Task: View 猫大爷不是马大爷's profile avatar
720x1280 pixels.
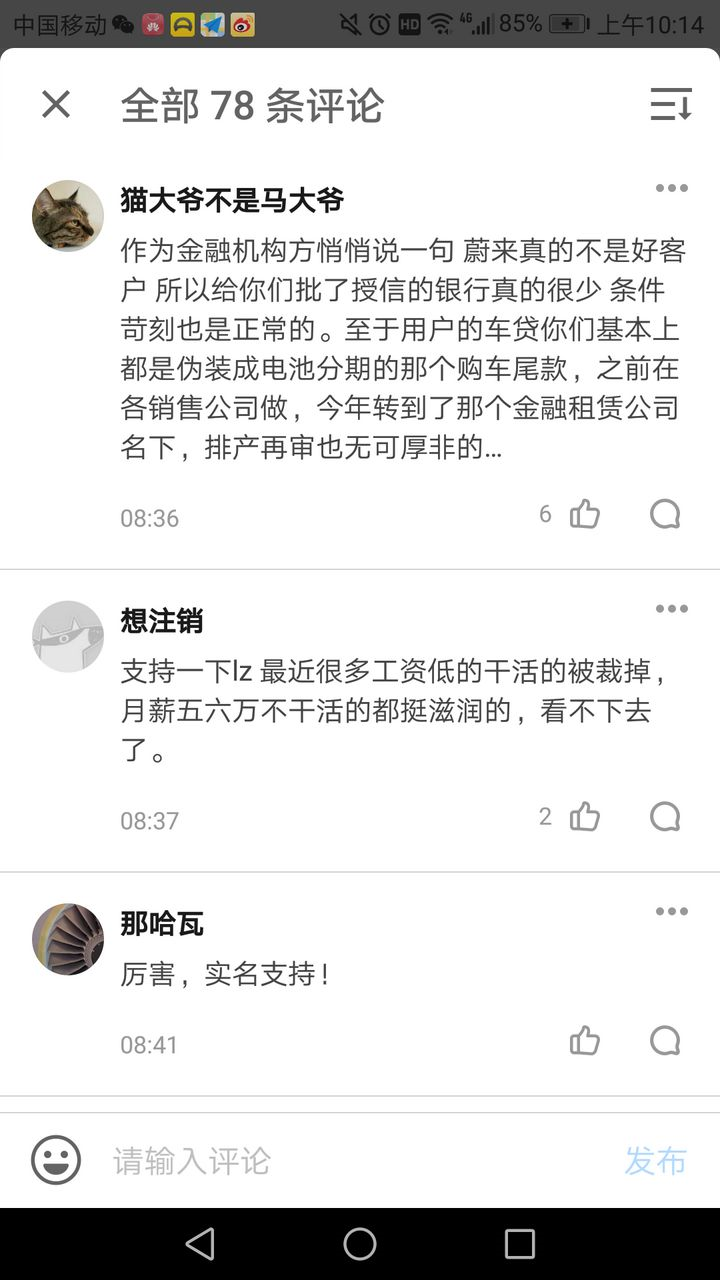Action: [68, 215]
